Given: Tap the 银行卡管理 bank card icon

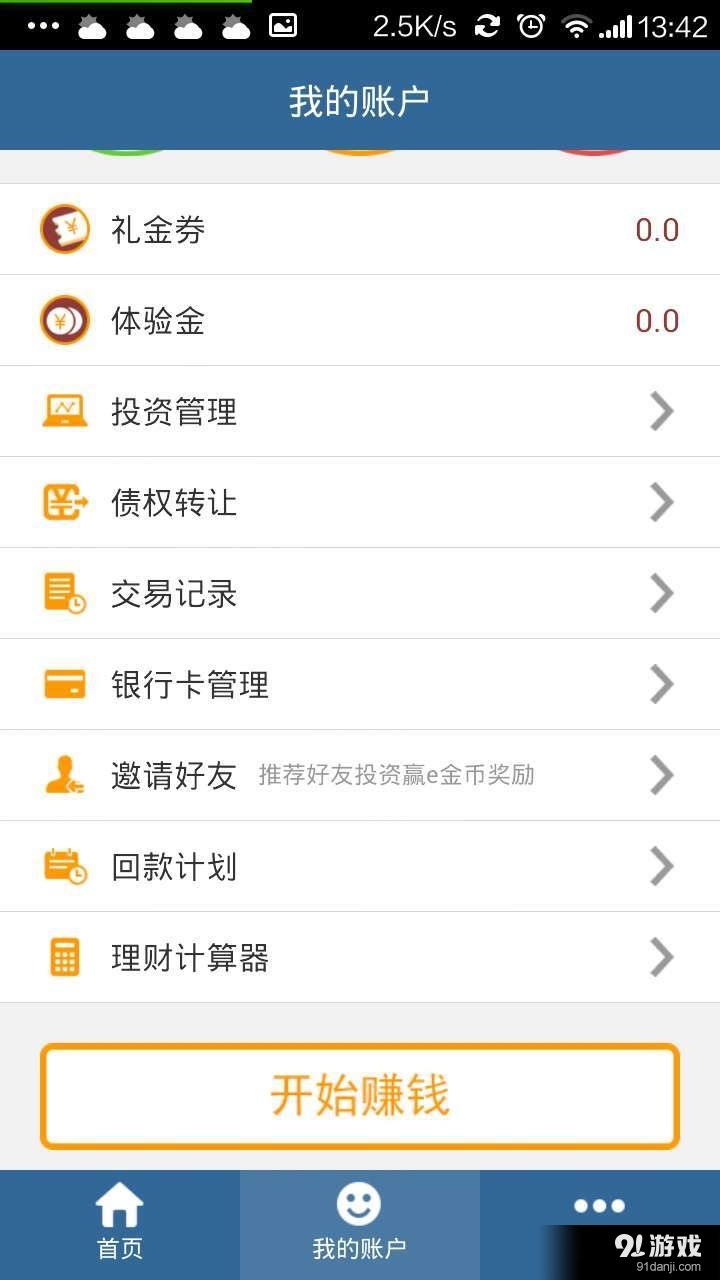Looking at the screenshot, I should [x=65, y=684].
